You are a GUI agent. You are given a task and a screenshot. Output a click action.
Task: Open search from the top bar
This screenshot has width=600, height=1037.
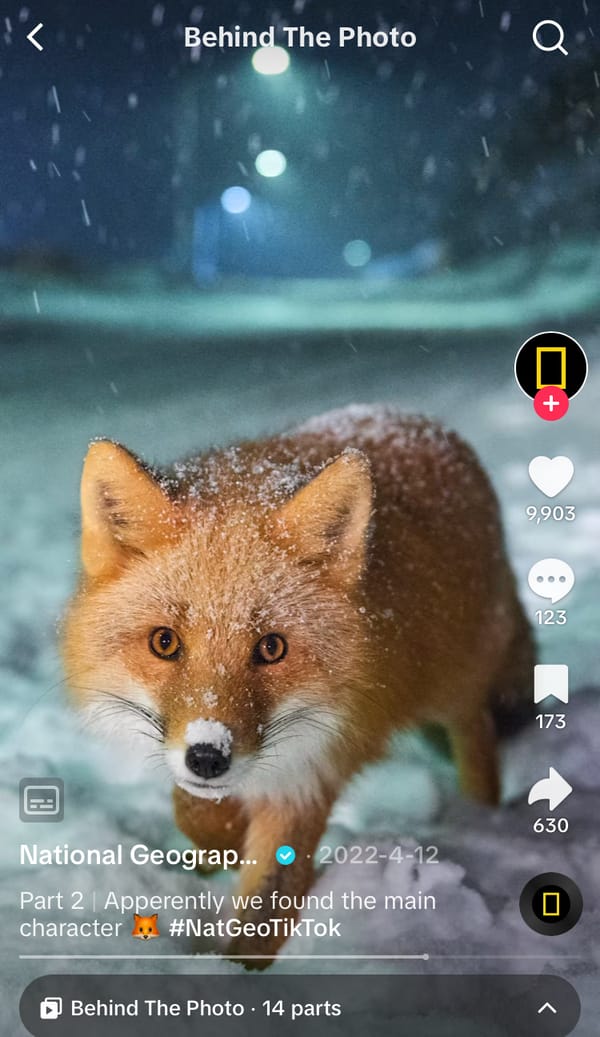[549, 38]
